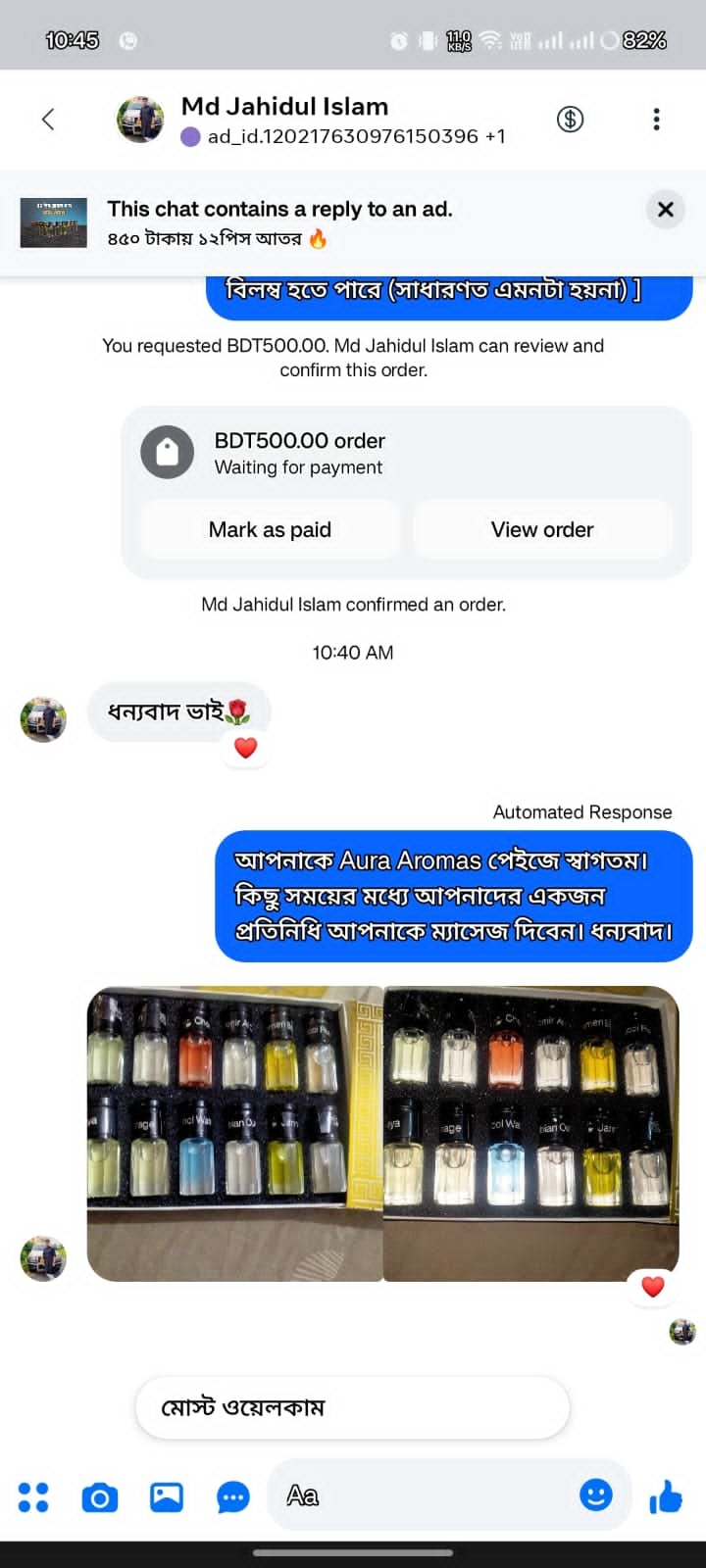
Task: Open the right perfume box photo
Action: [530, 1133]
